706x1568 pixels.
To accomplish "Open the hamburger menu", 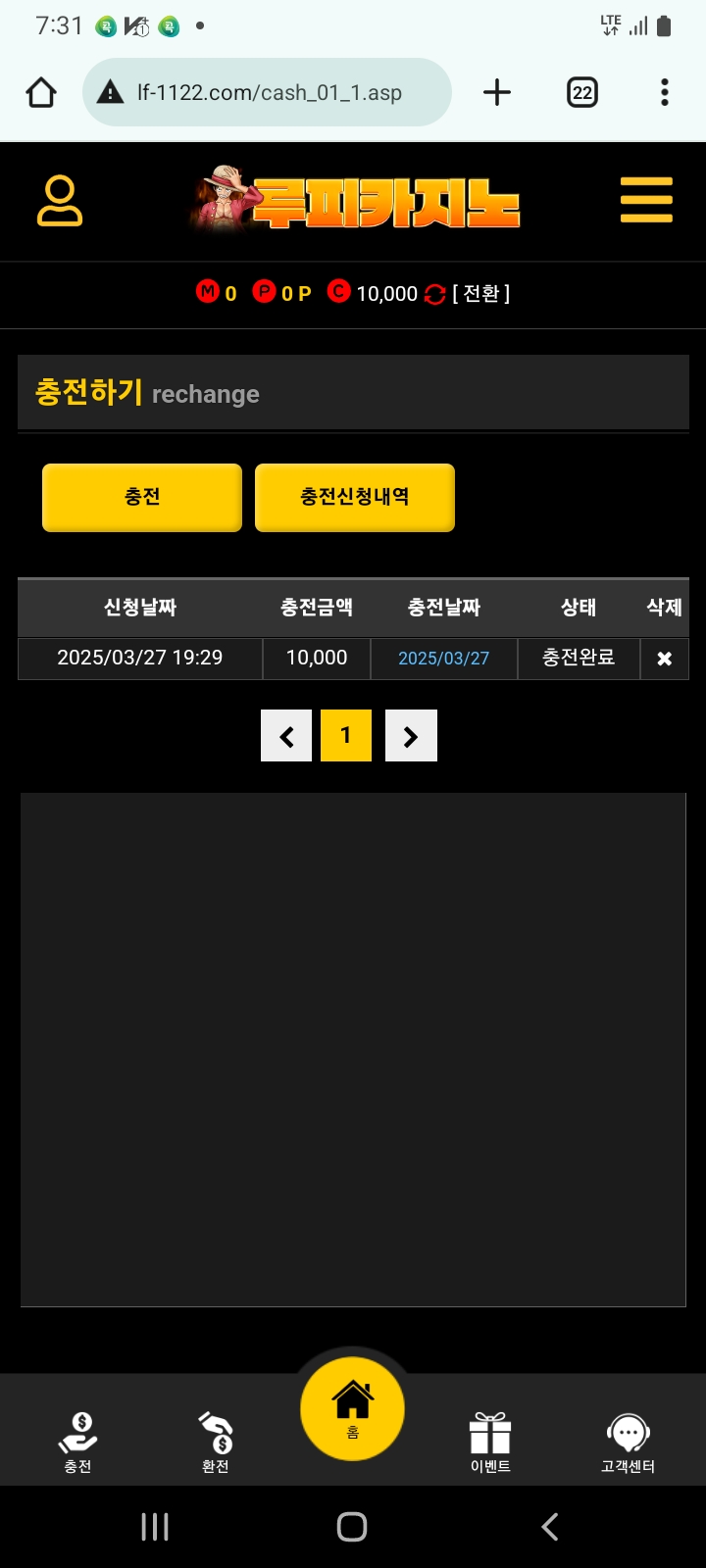I will (x=646, y=201).
